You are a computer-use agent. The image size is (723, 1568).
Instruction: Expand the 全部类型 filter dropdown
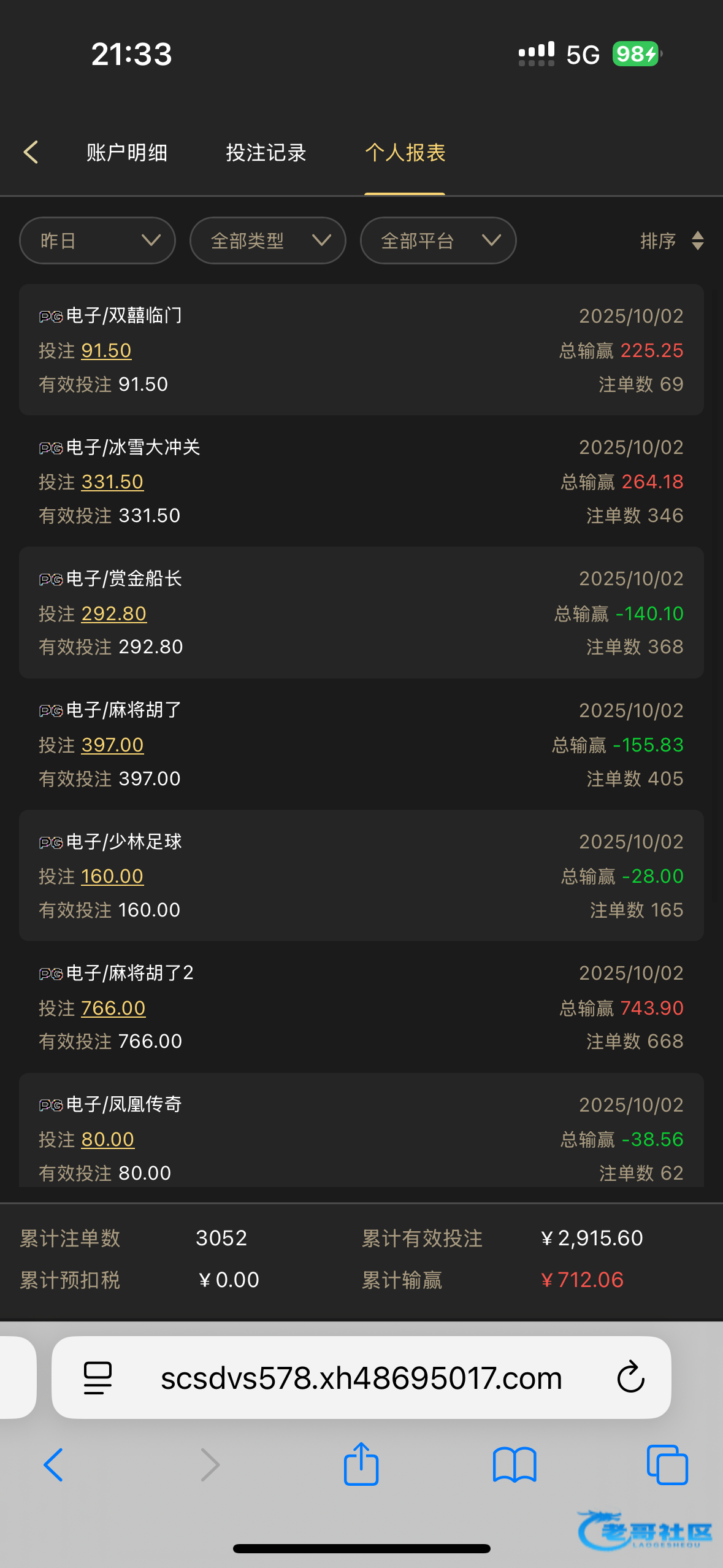tap(268, 240)
